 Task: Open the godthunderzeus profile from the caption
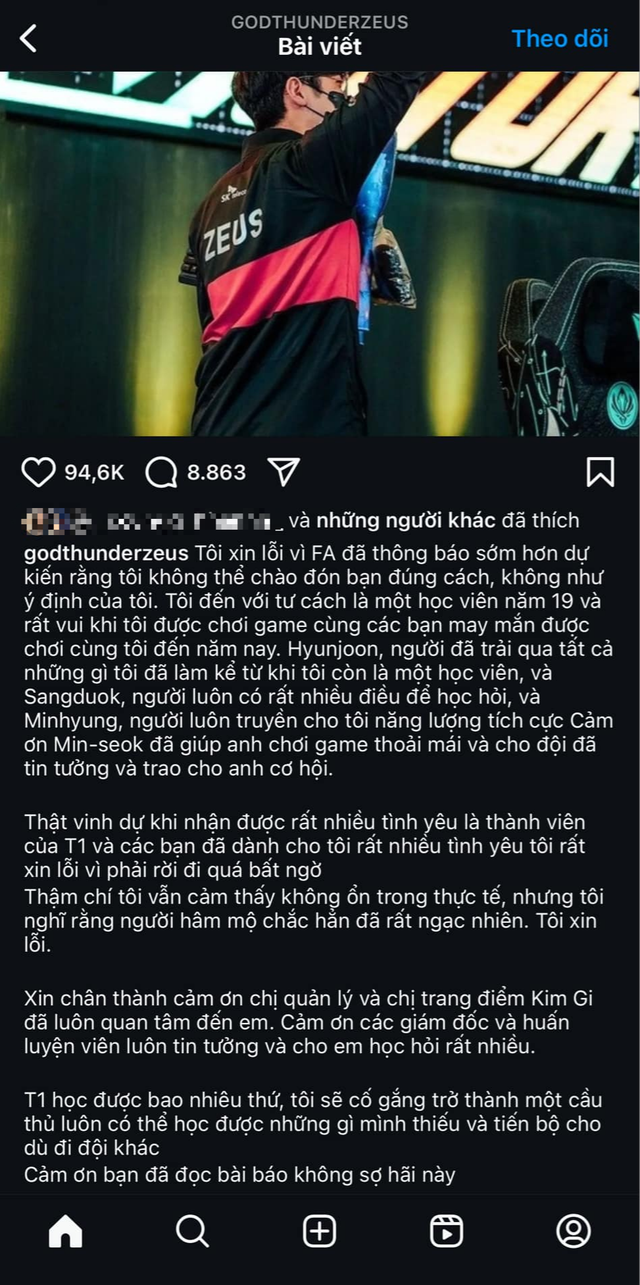105,554
